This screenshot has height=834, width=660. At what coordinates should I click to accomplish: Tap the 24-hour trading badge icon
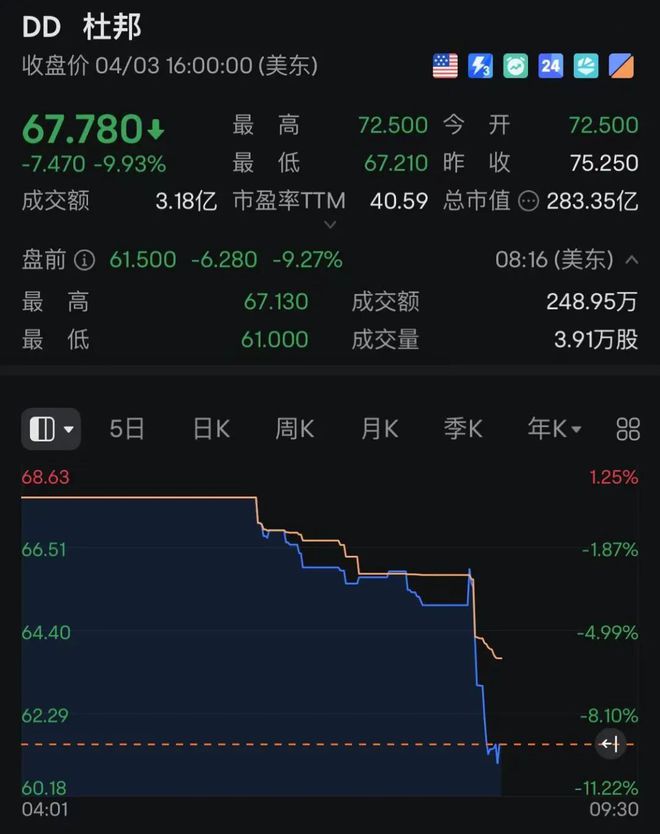pyautogui.click(x=551, y=66)
